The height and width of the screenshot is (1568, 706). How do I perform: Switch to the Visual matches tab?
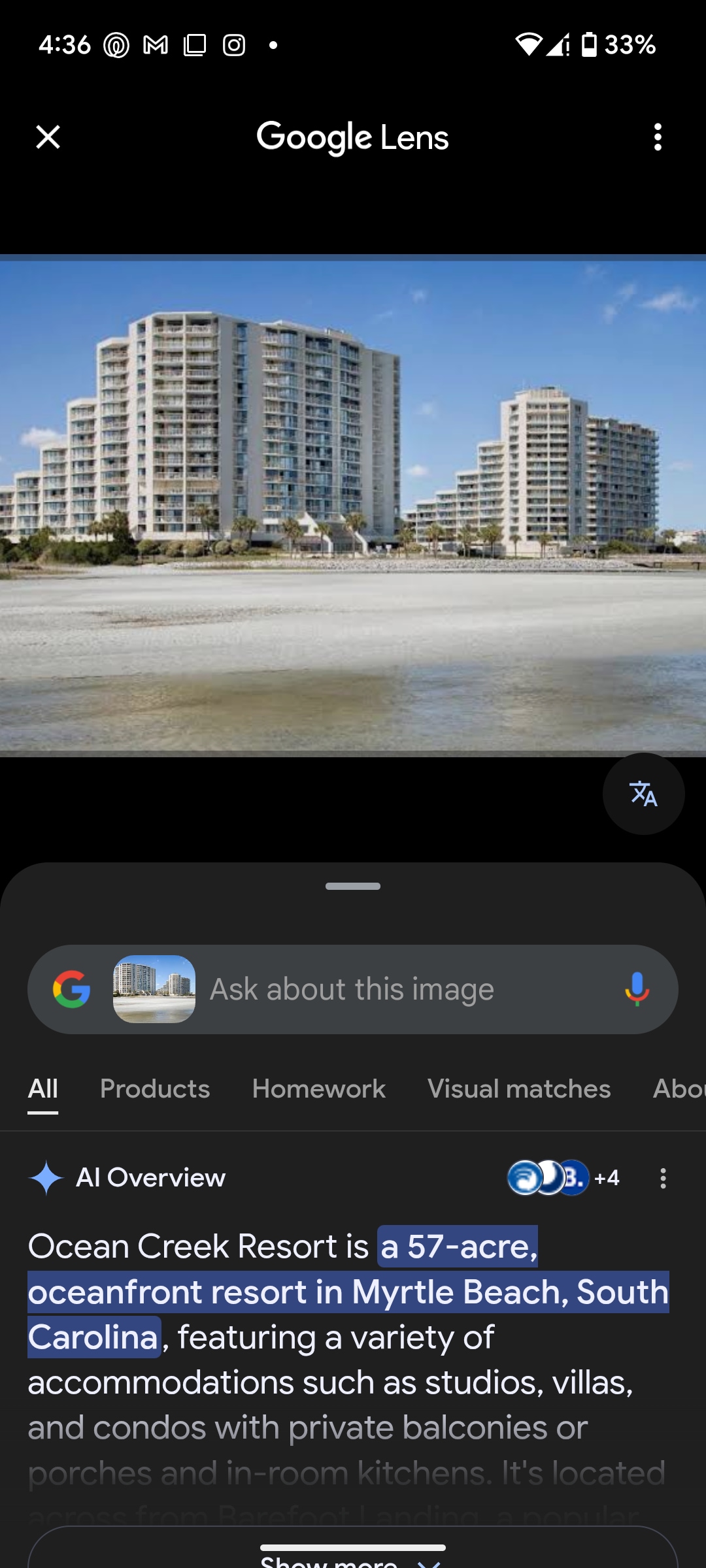click(519, 1089)
